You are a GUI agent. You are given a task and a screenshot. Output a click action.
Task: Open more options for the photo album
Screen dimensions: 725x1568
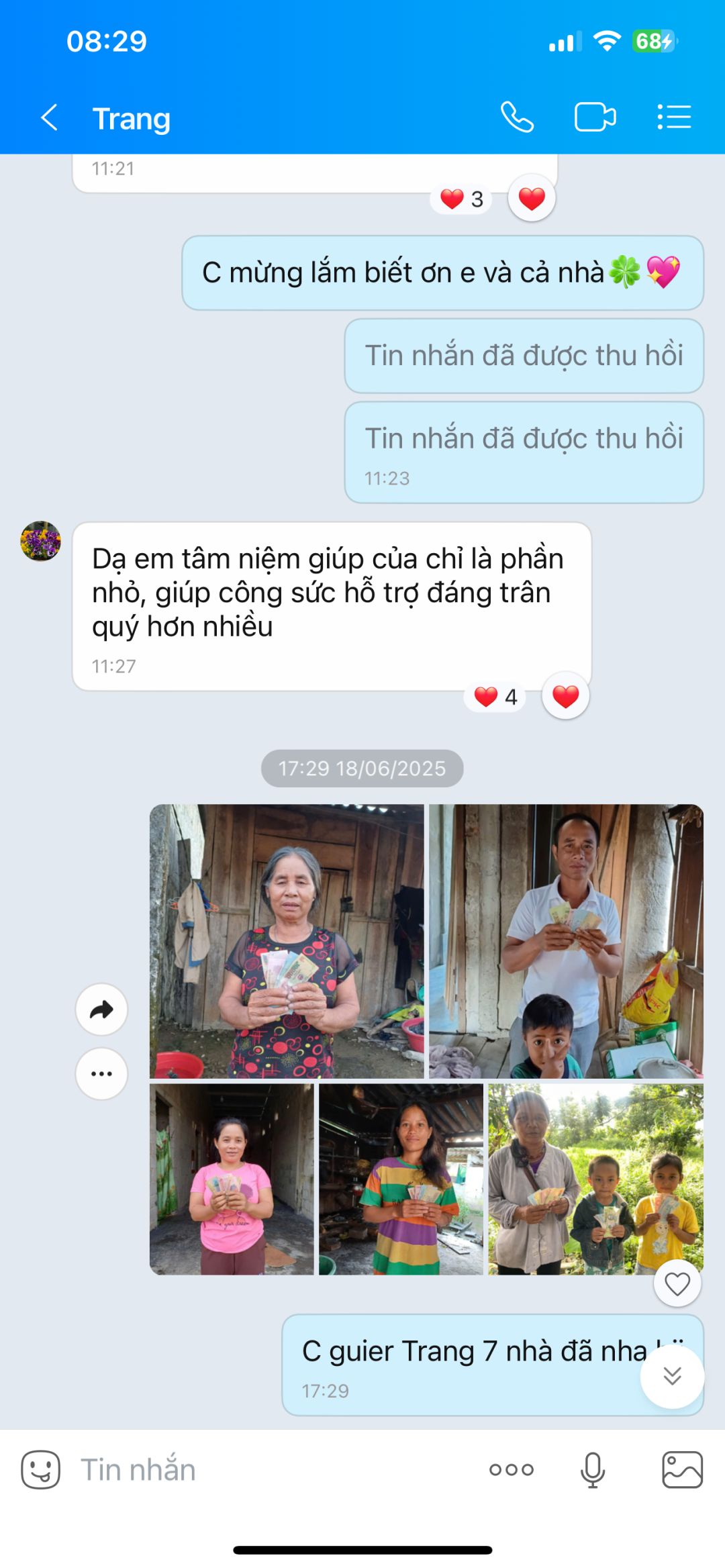pyautogui.click(x=101, y=1073)
